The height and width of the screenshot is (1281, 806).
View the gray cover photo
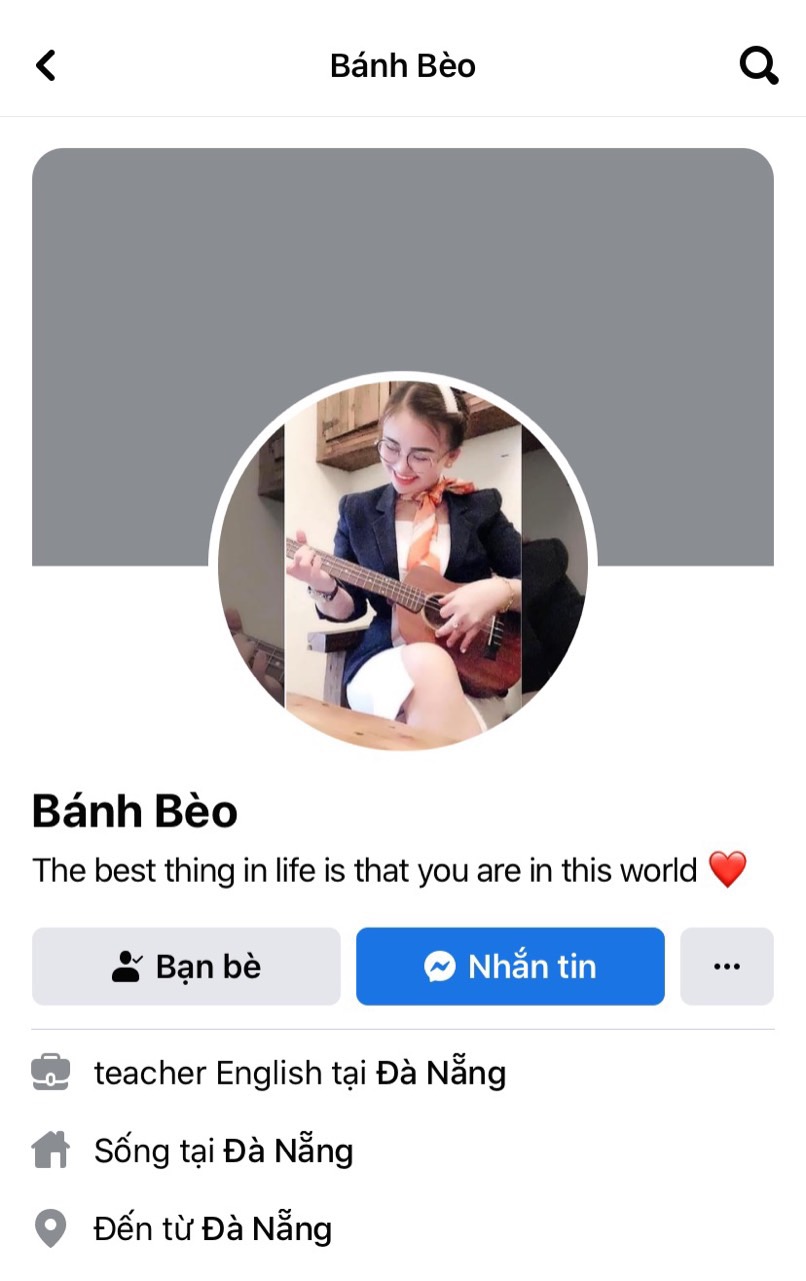coord(402,260)
